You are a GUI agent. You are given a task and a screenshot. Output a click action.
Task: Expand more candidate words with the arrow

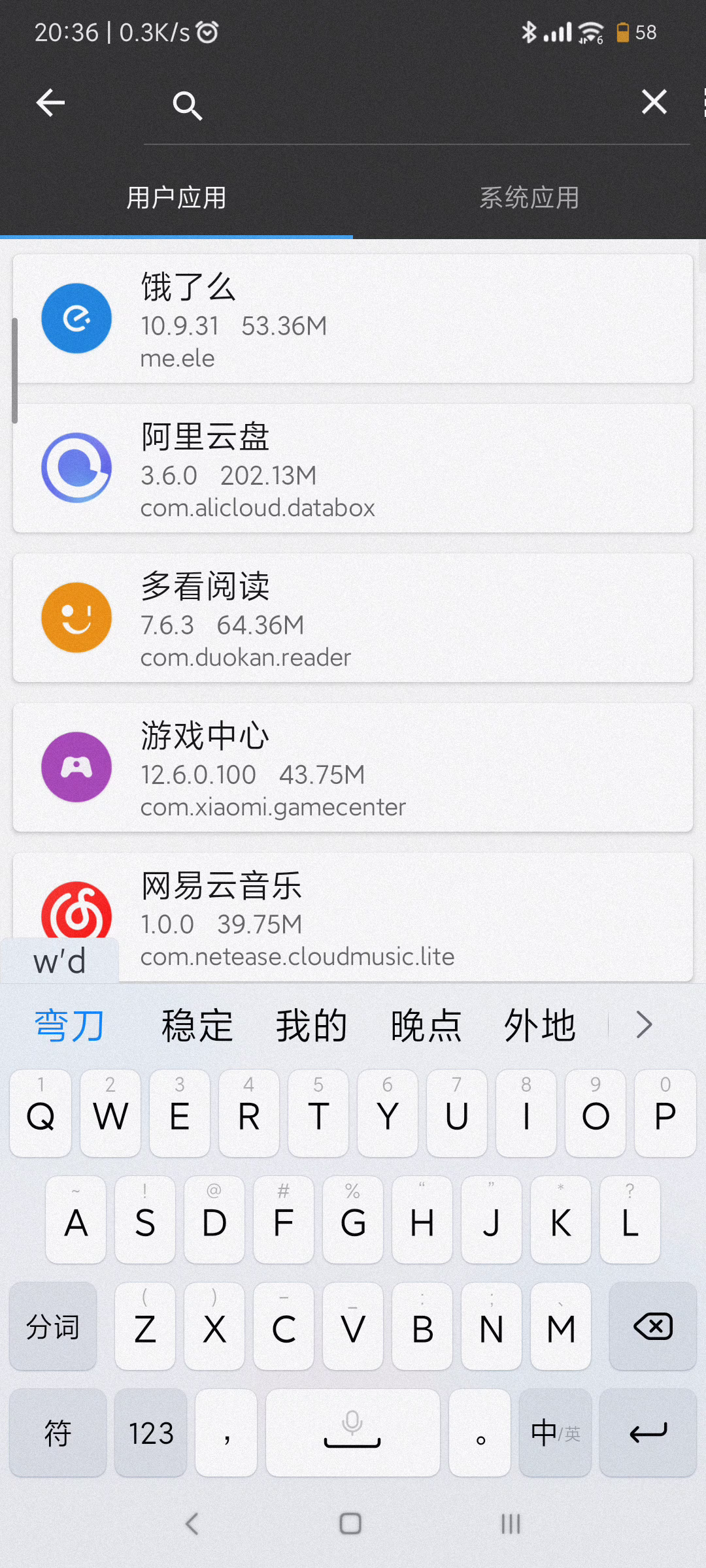(644, 1025)
